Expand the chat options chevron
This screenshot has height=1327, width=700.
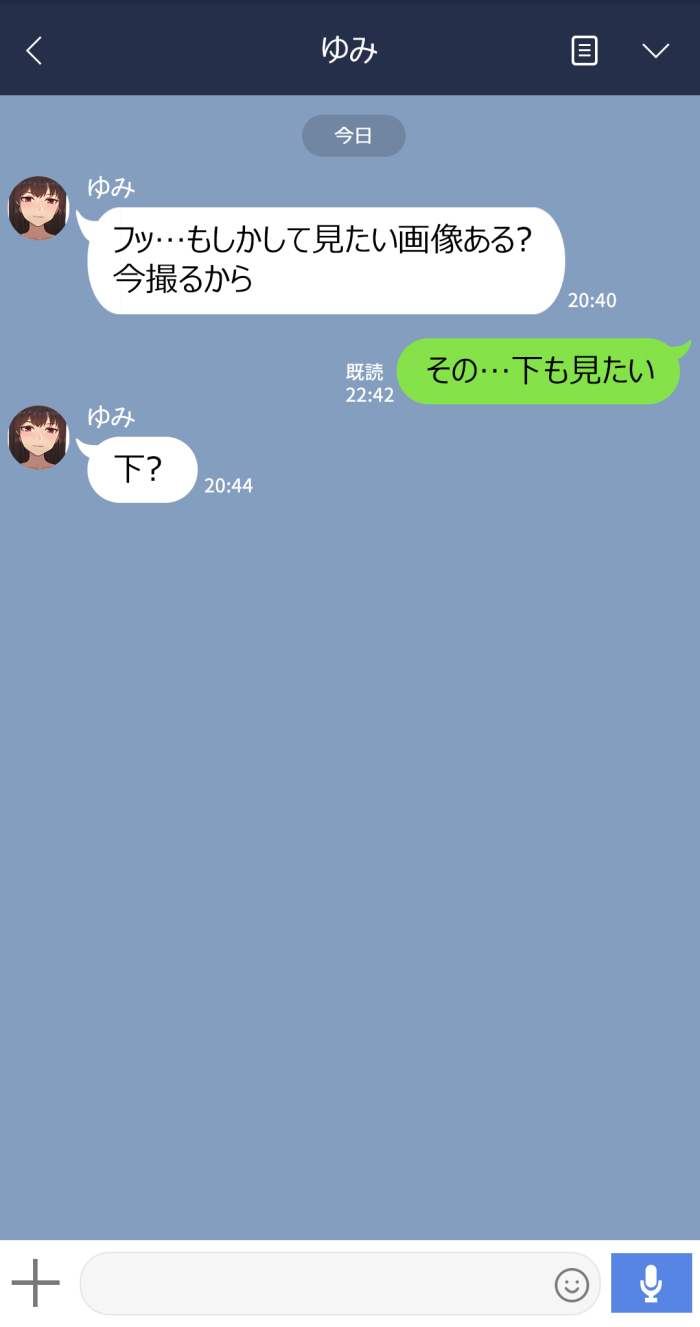[x=655, y=51]
